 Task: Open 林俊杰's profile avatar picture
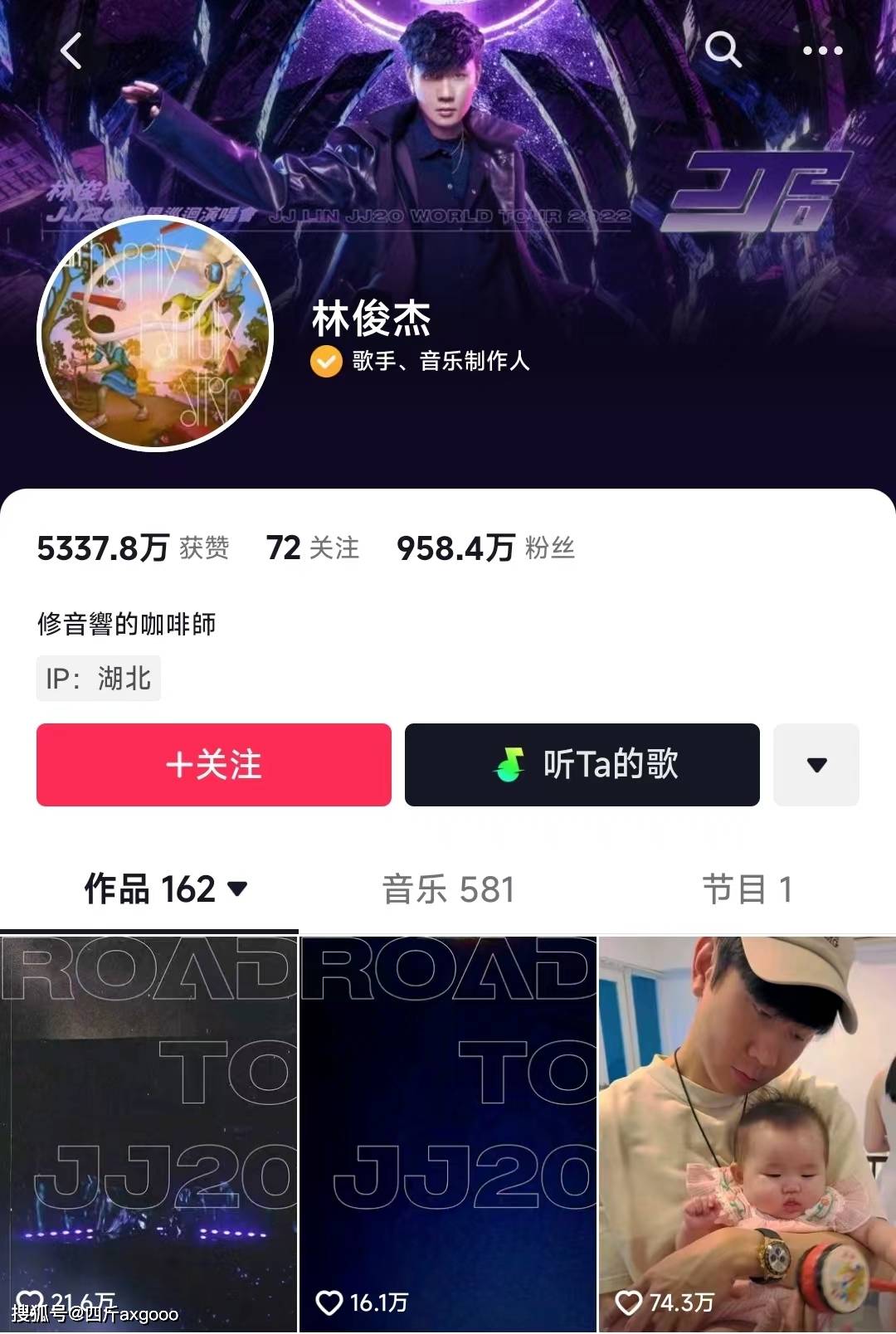(156, 333)
